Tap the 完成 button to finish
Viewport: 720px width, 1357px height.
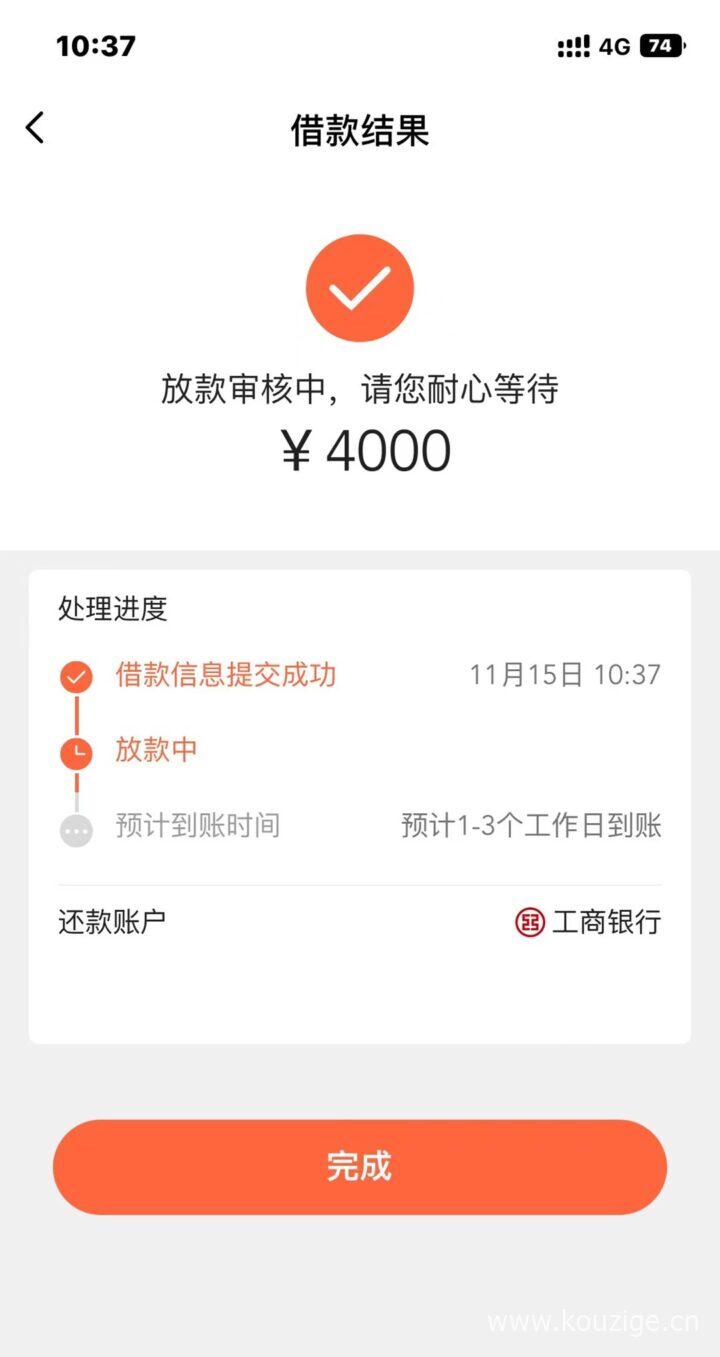pos(359,1167)
